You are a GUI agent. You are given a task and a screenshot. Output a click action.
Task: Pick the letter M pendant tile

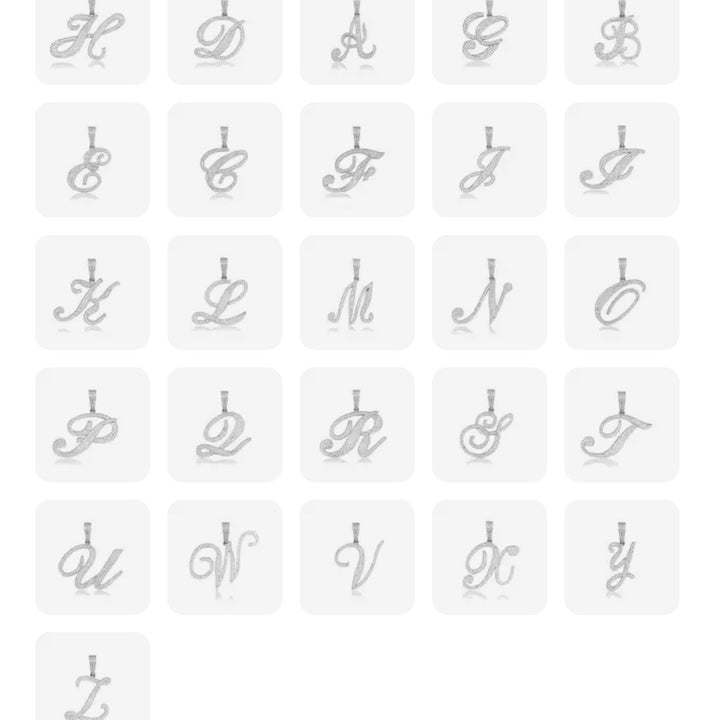coord(357,293)
